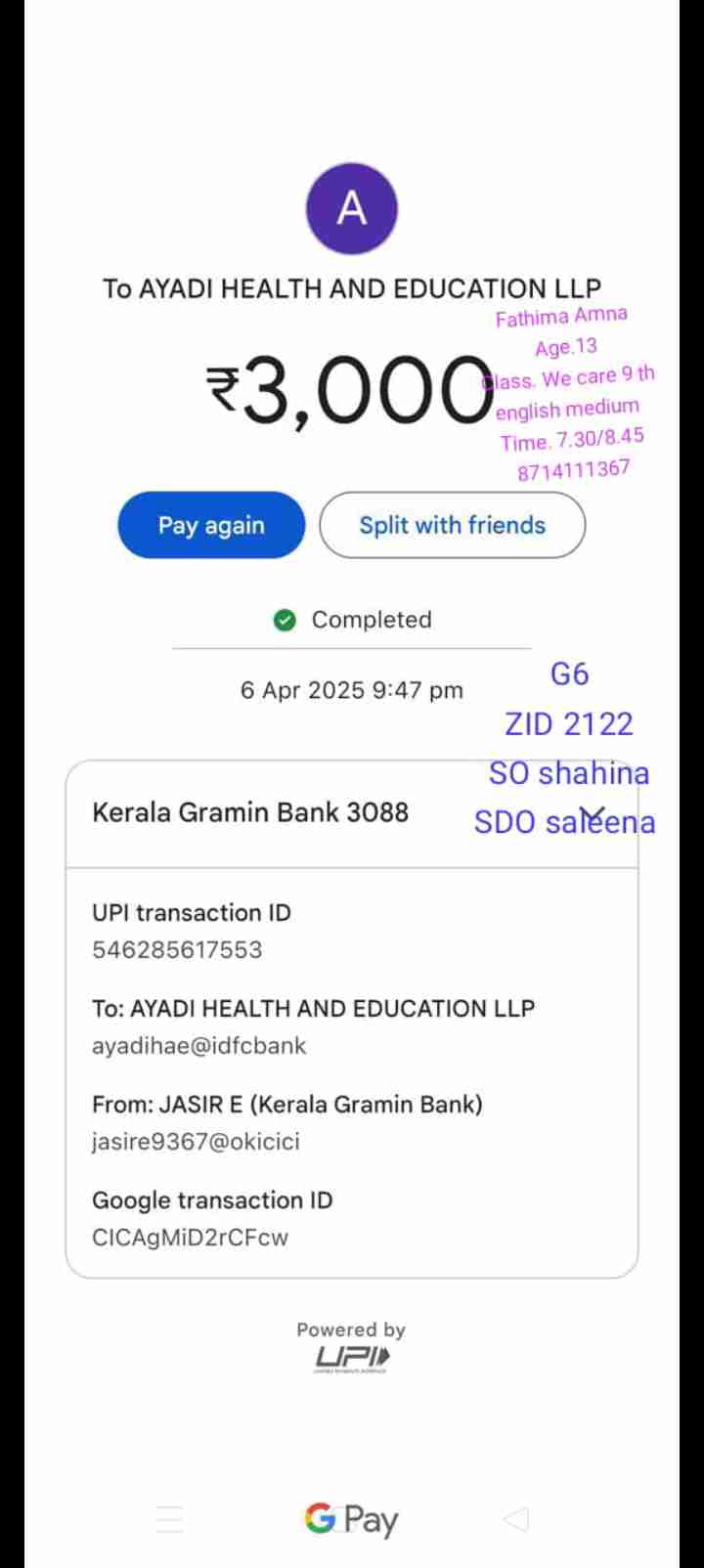Go back using the system back button
This screenshot has width=704, height=1568.
[515, 1518]
